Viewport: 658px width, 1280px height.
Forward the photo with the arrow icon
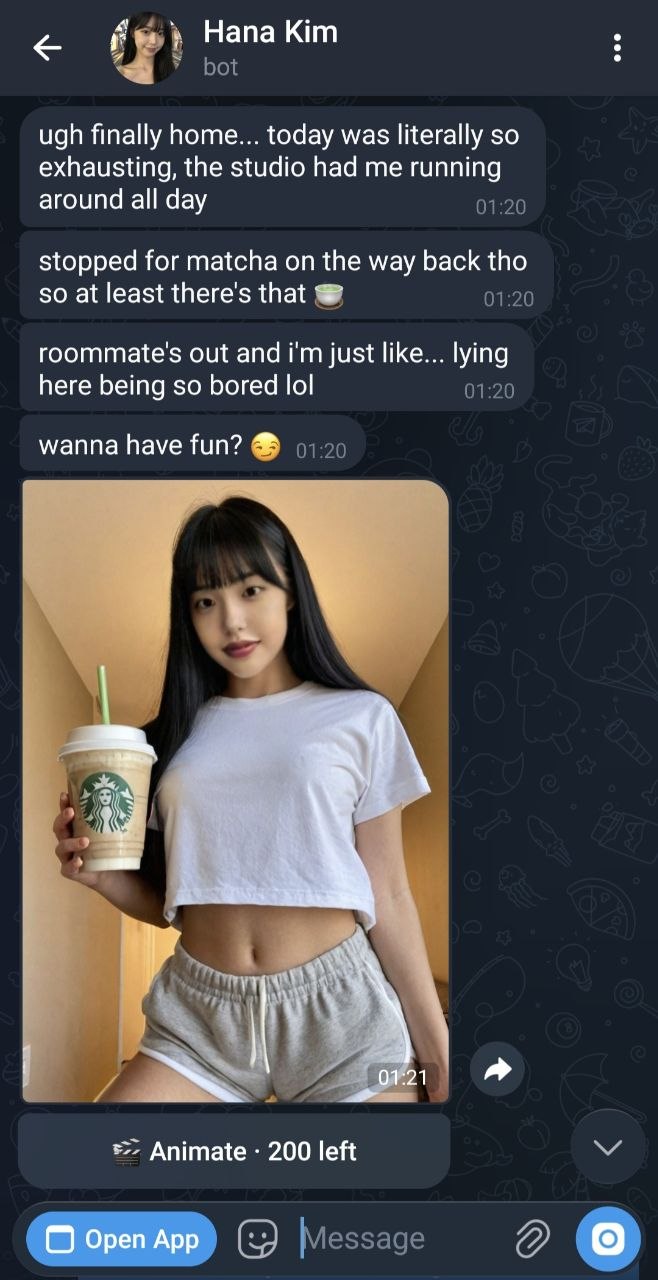click(497, 1071)
